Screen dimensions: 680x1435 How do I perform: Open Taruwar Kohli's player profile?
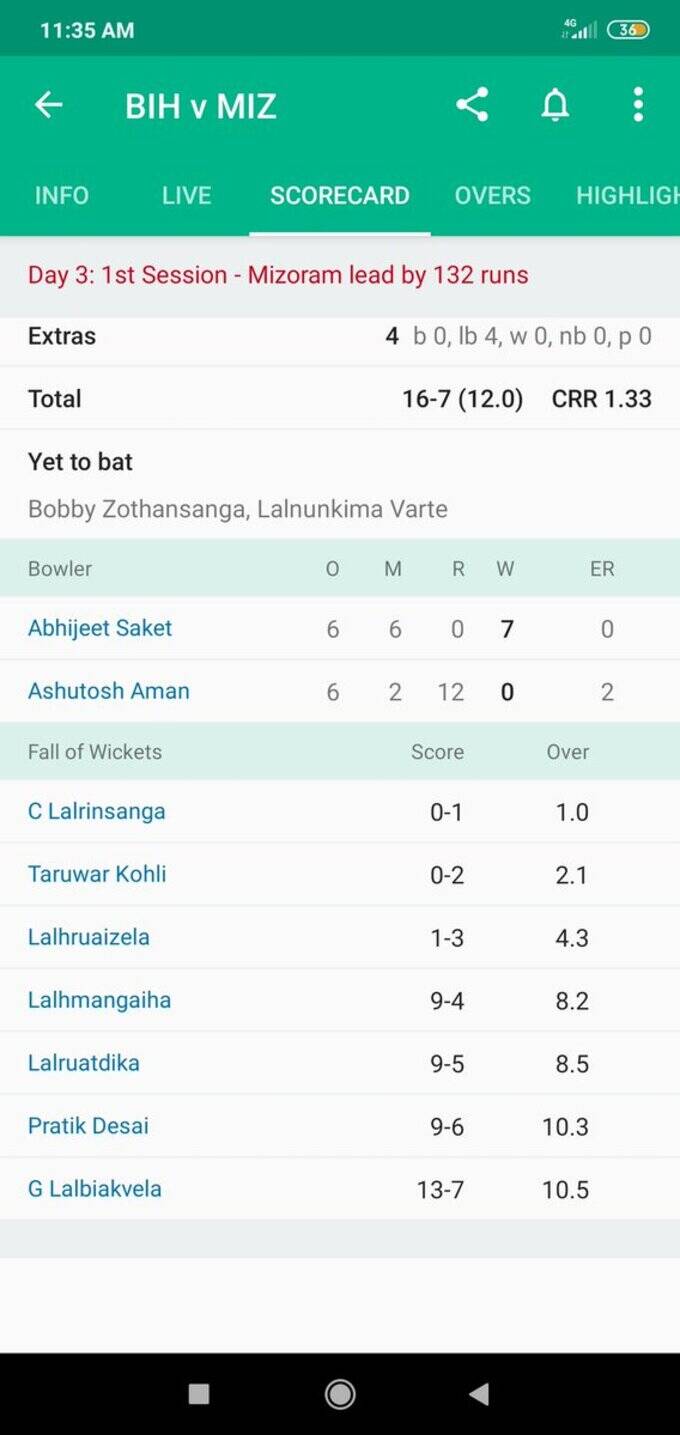97,873
